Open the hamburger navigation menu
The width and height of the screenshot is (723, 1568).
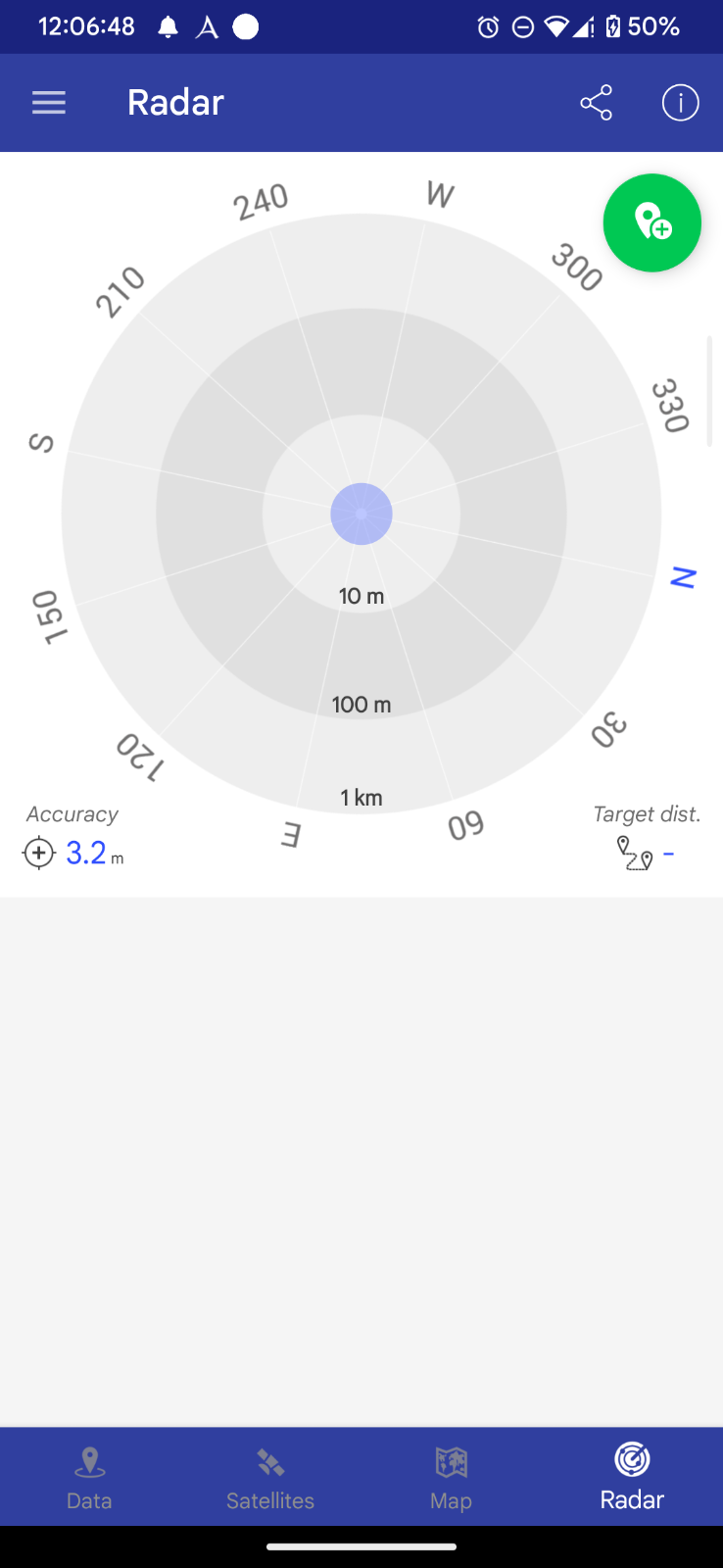(x=49, y=103)
